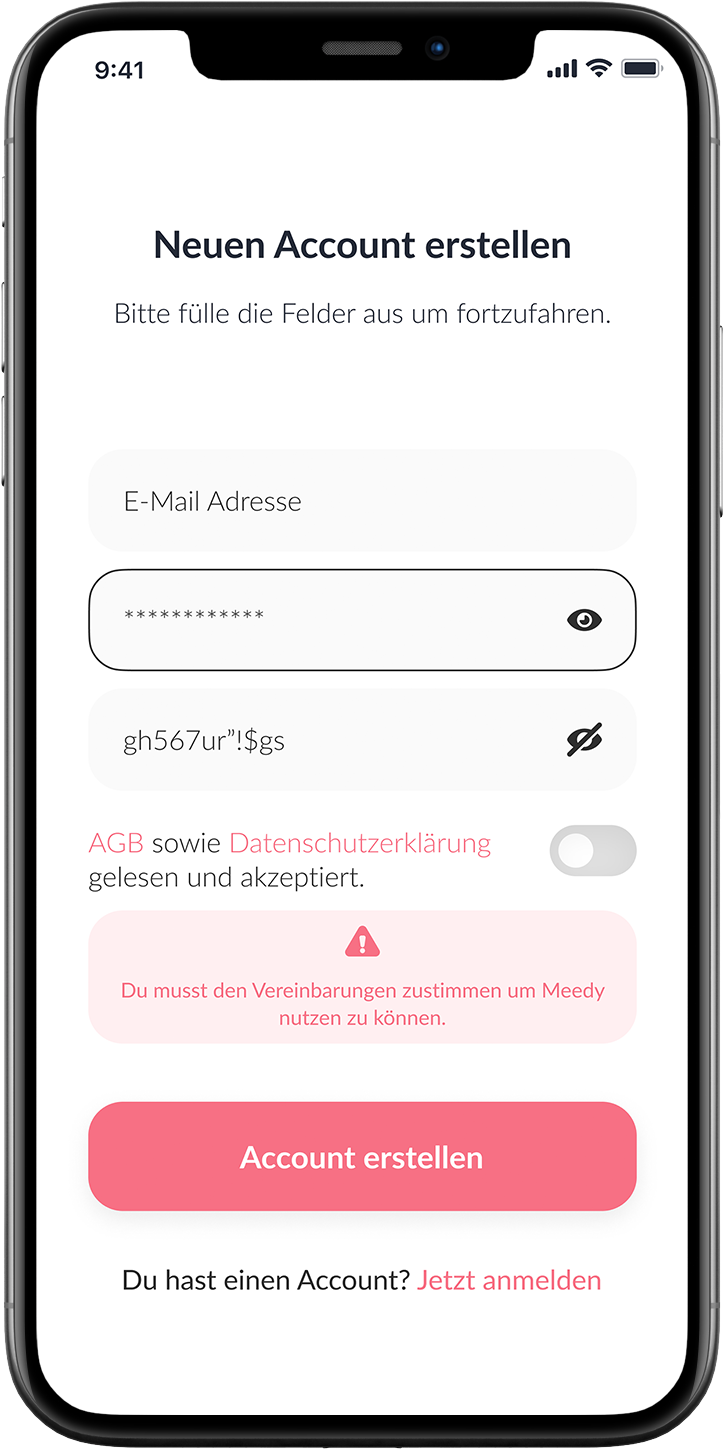This screenshot has height=1449, width=725.
Task: Hide password via the eye icon
Action: pyautogui.click(x=584, y=620)
